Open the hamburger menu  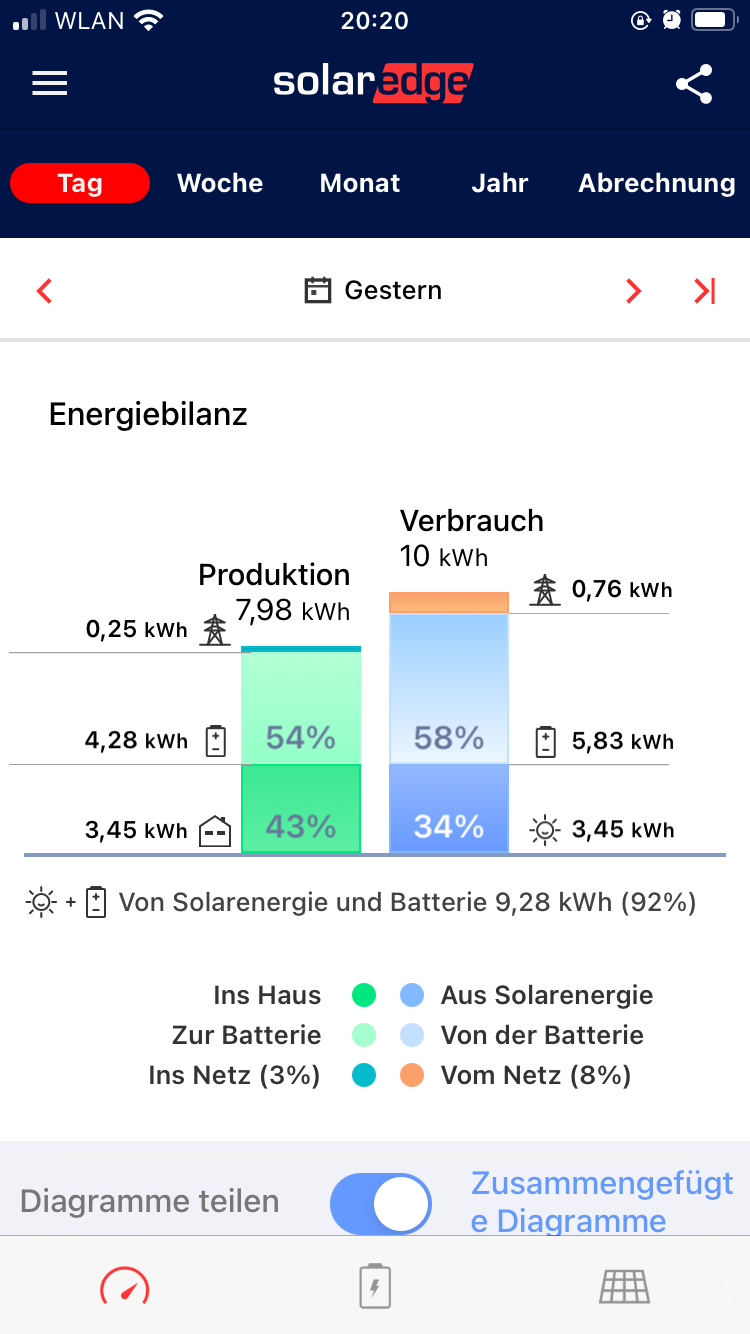[50, 83]
